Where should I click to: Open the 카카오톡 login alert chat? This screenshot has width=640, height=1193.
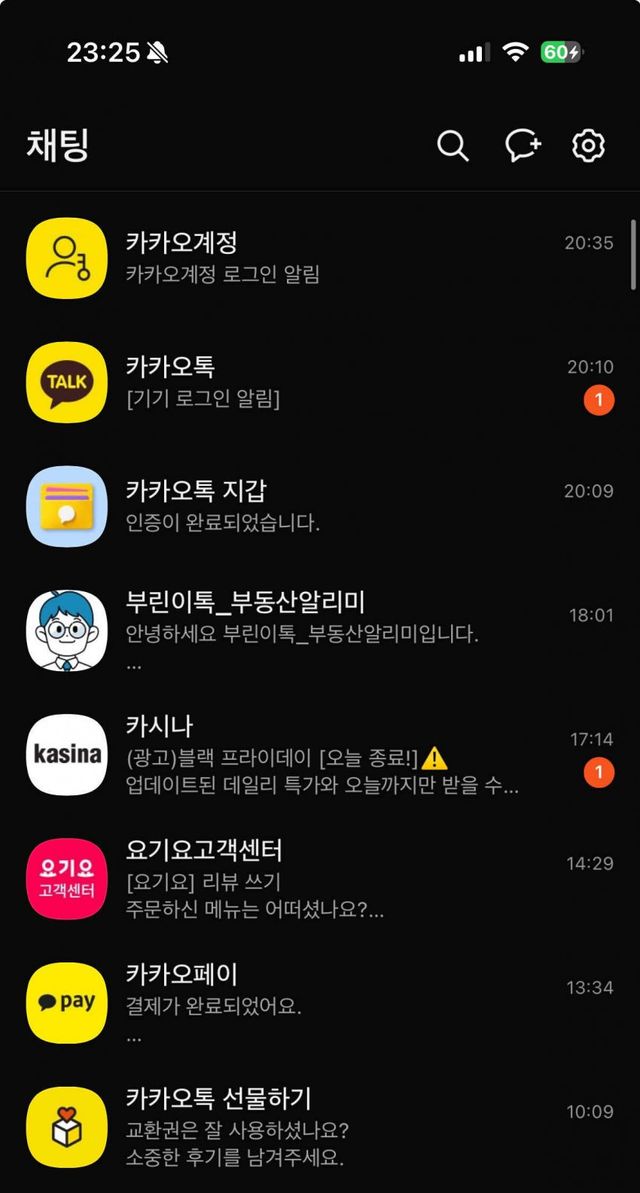(x=320, y=382)
